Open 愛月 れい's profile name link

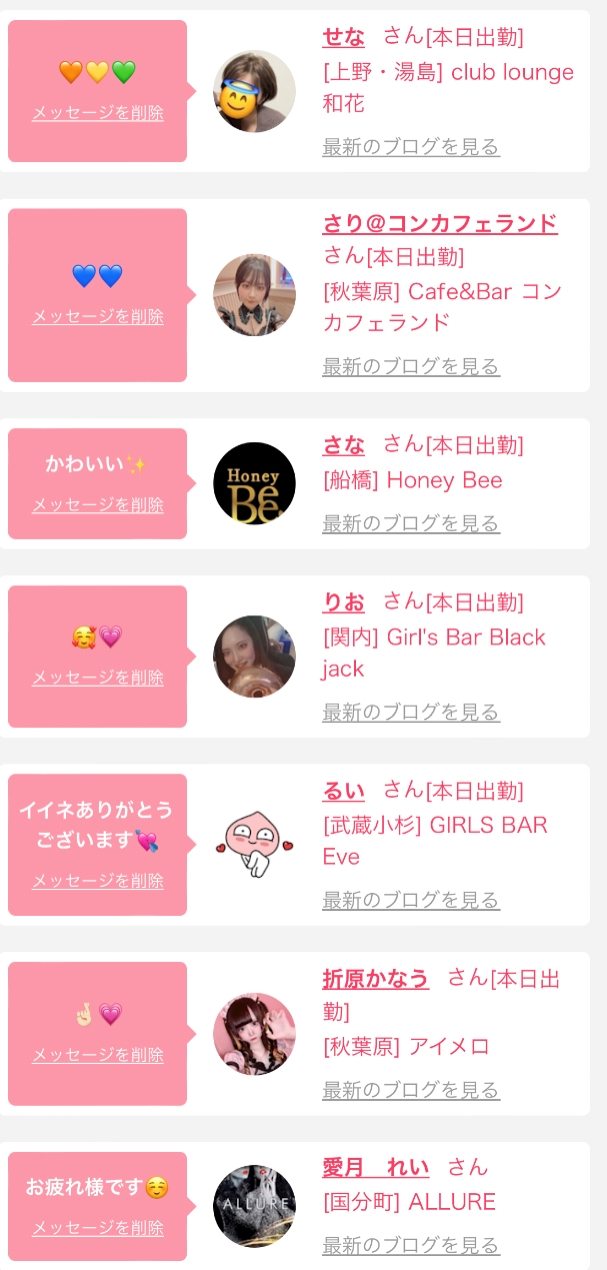tap(375, 1167)
